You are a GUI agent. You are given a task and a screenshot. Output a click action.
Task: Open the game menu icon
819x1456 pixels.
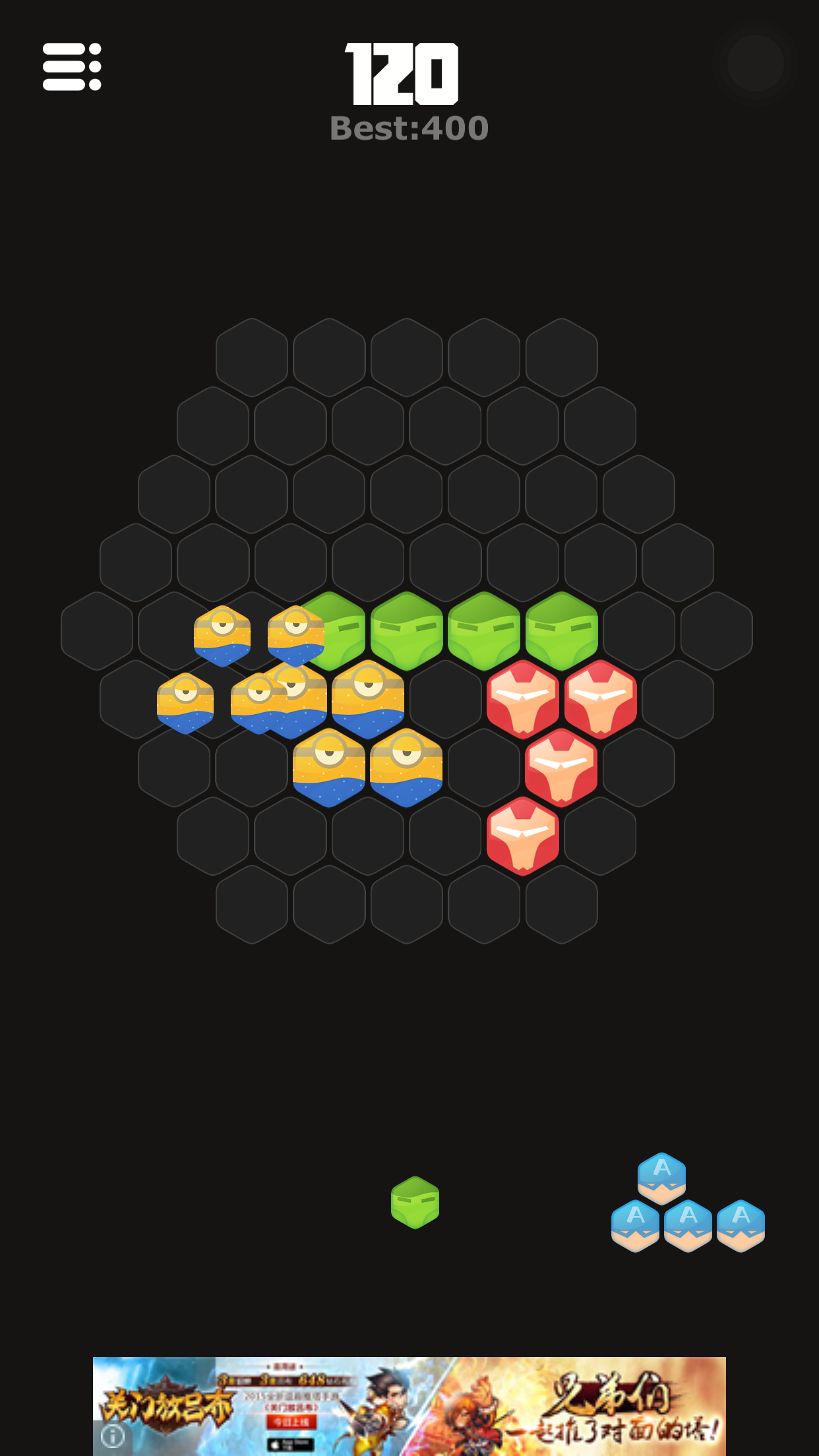tap(71, 67)
